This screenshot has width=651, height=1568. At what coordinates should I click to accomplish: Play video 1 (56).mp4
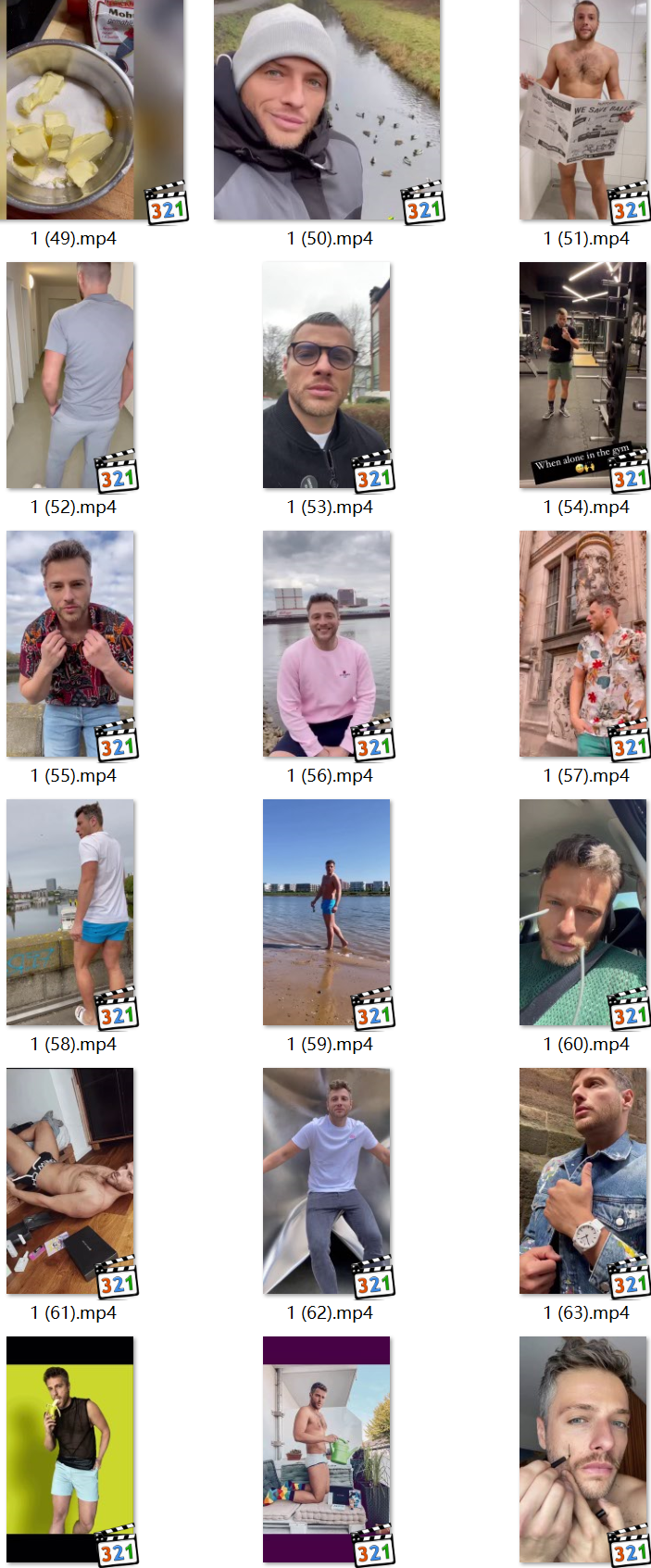coord(327,644)
